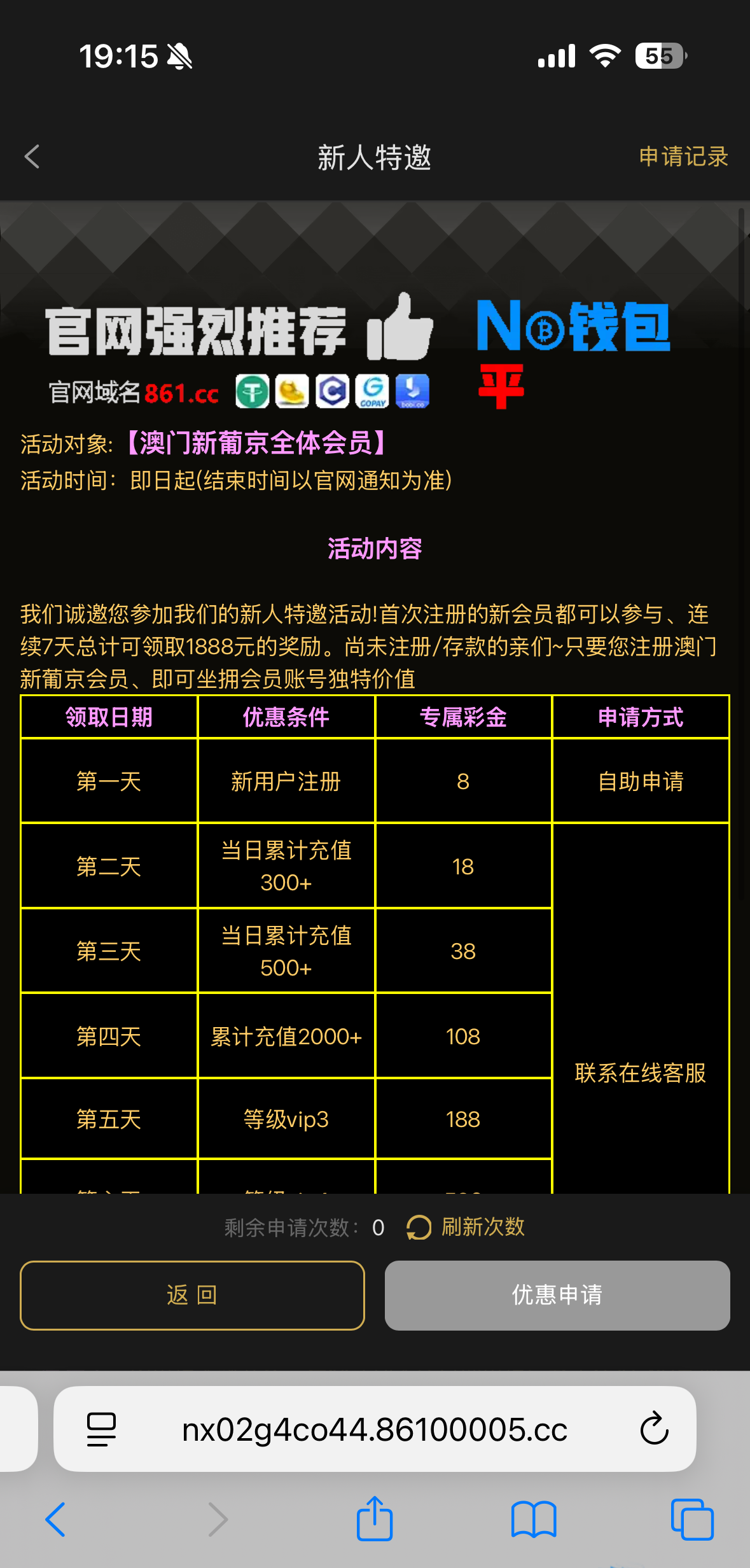Tap the address bar URL field
This screenshot has width=750, height=1568.
[374, 1429]
